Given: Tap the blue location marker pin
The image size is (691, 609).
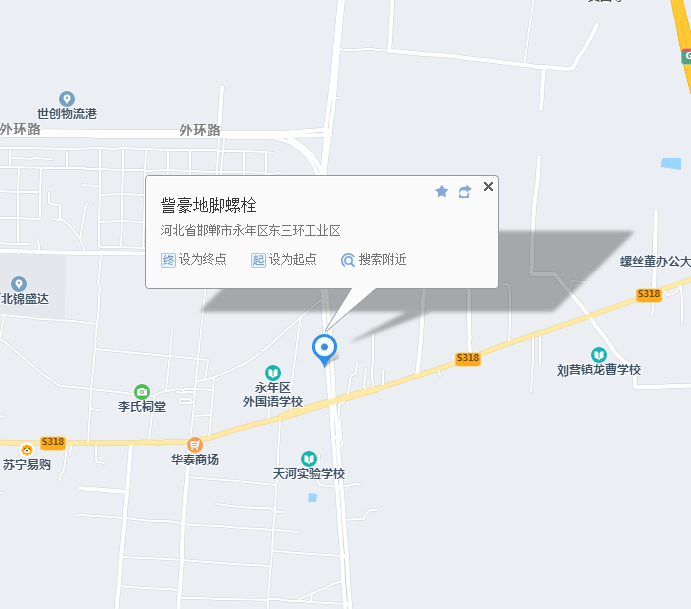Looking at the screenshot, I should click(324, 348).
